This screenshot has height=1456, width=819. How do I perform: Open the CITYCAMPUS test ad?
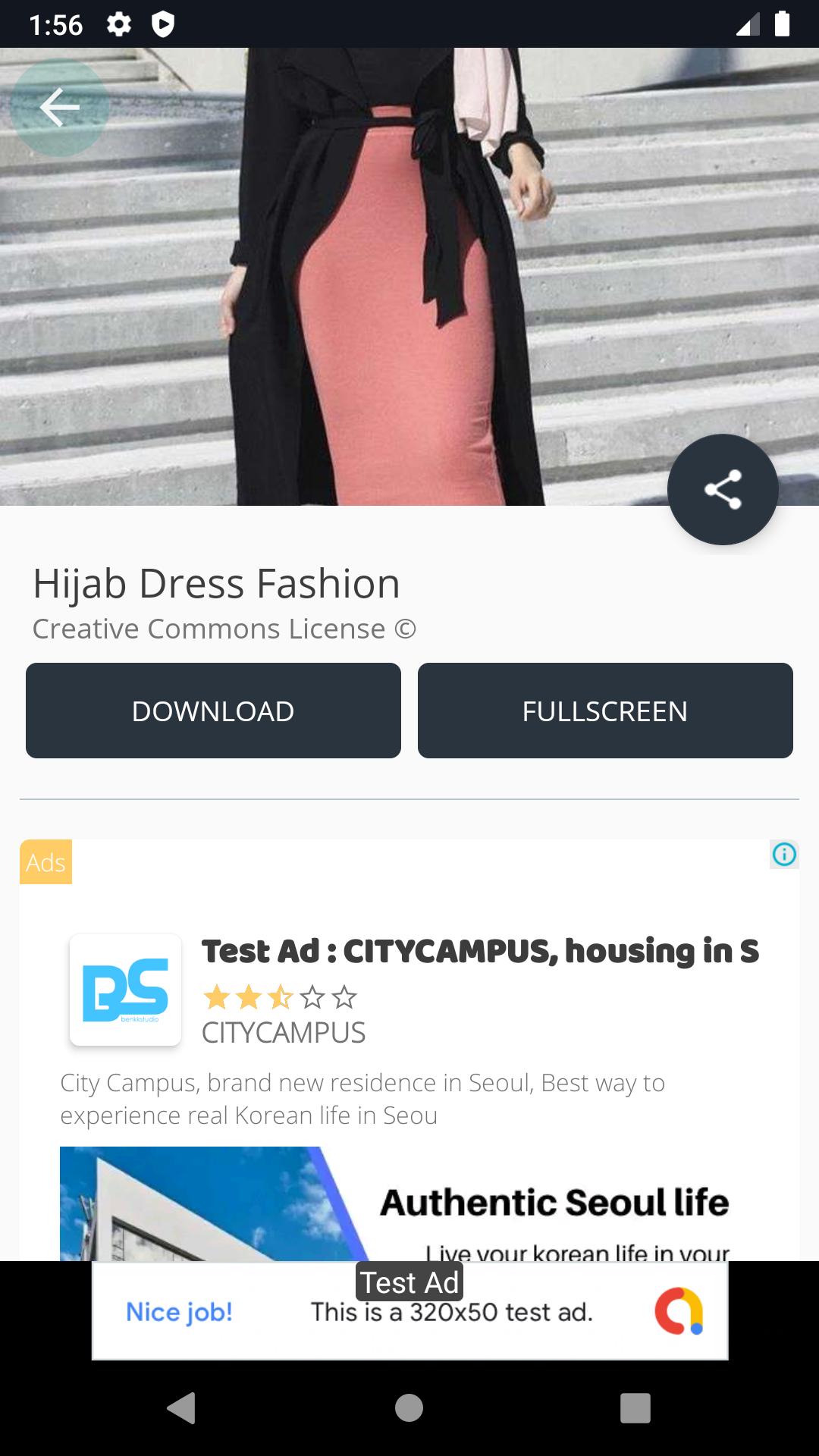479,952
